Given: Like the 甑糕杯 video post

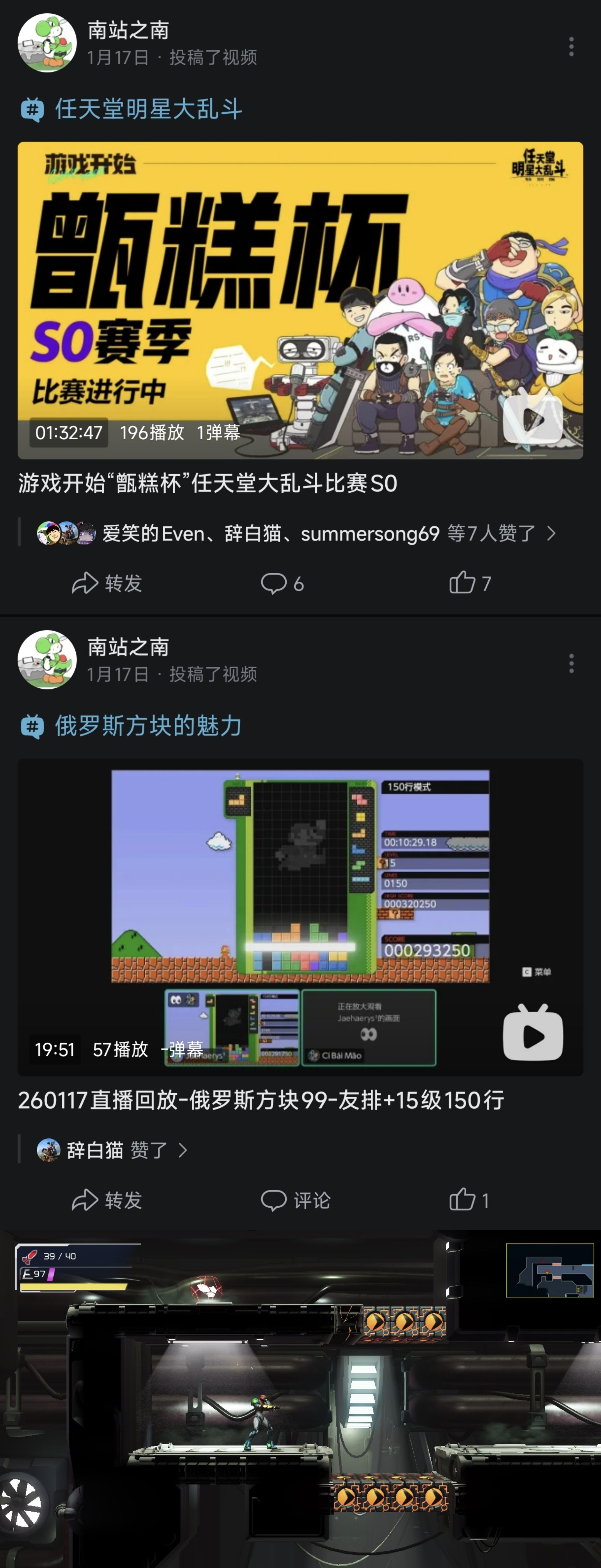Looking at the screenshot, I should (470, 583).
